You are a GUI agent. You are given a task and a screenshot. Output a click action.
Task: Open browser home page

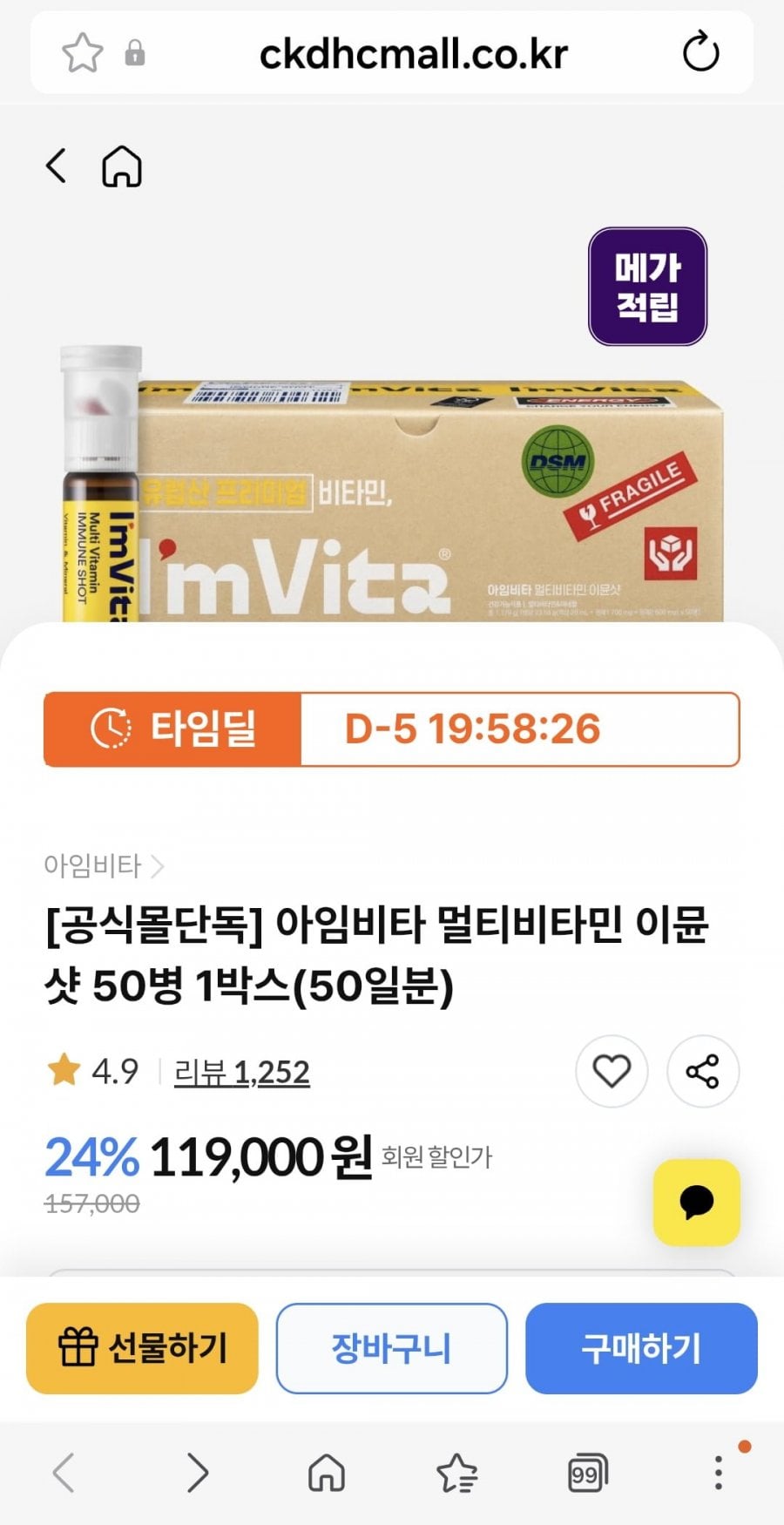click(327, 1474)
